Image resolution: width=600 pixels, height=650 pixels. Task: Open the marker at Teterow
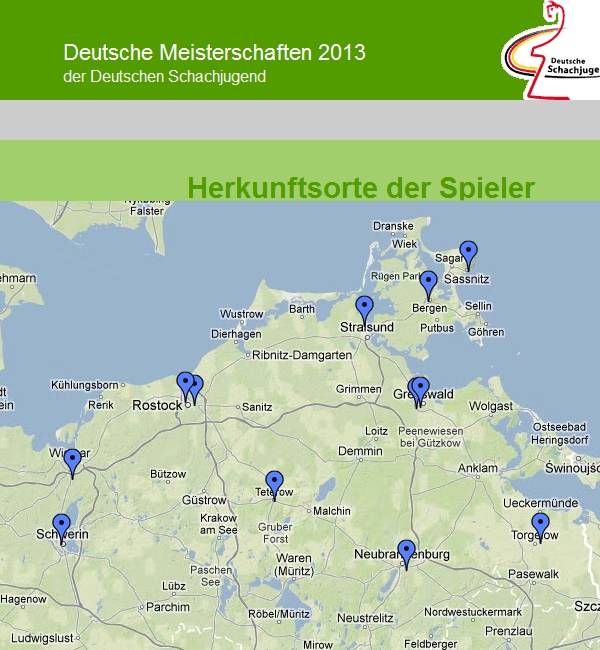click(x=274, y=482)
